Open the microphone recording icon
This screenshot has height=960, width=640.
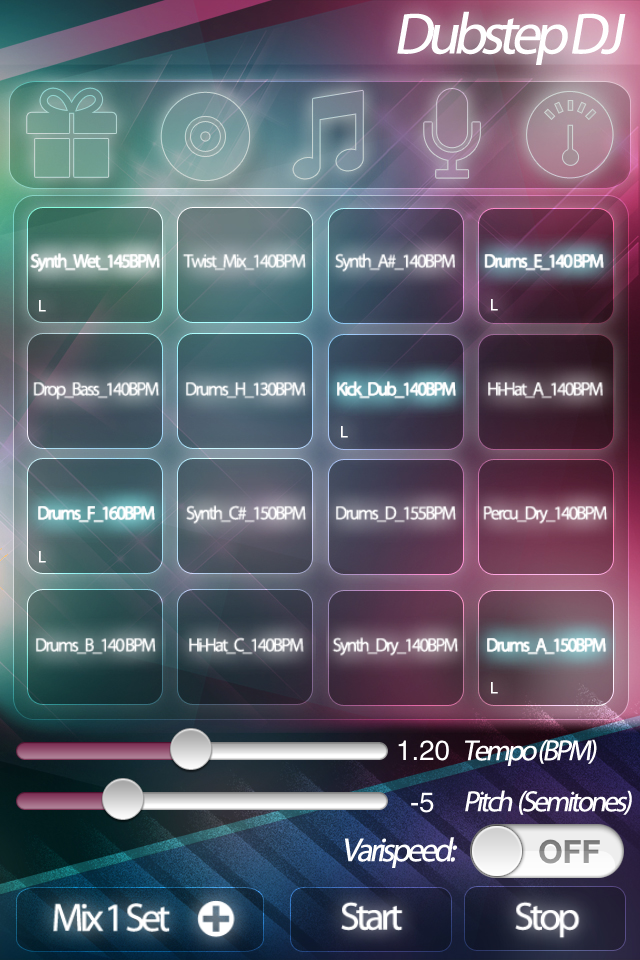[x=451, y=134]
